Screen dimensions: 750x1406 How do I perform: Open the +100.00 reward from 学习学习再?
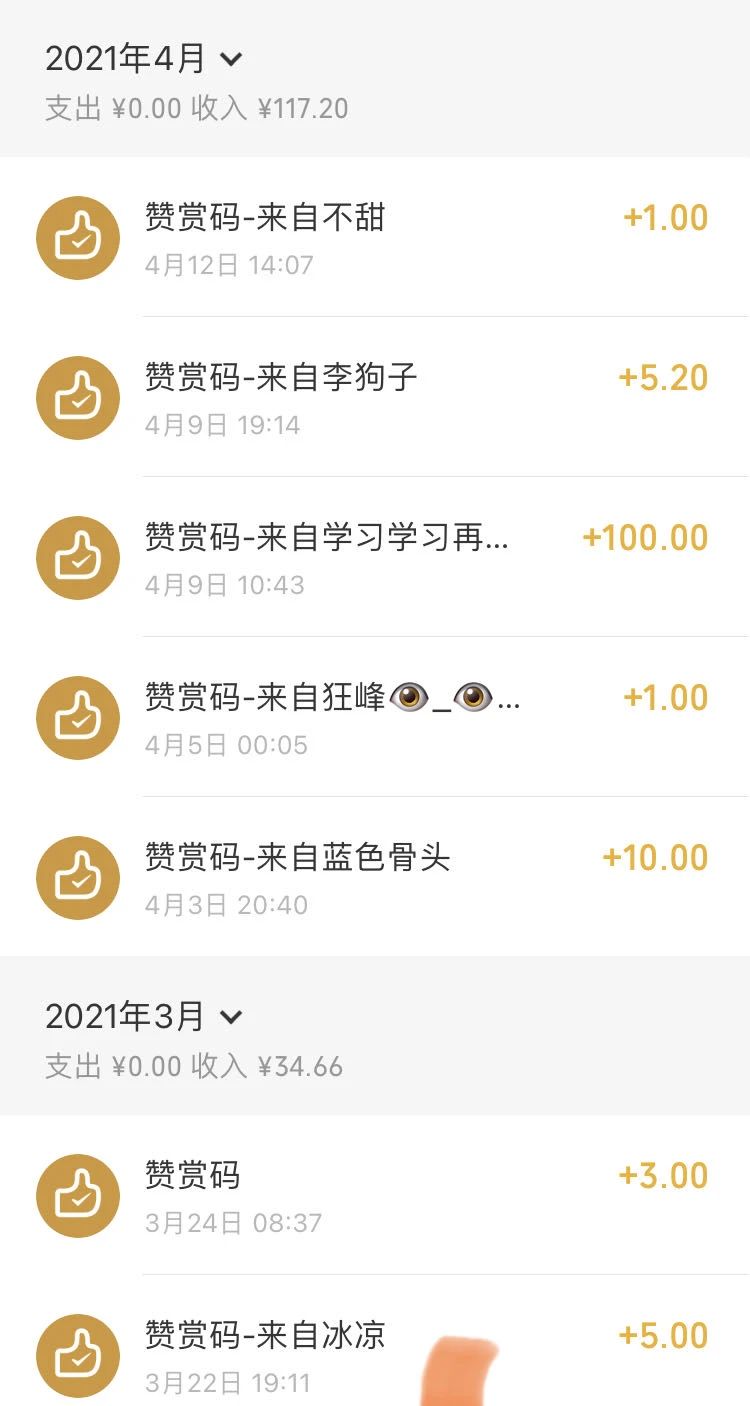tap(375, 558)
